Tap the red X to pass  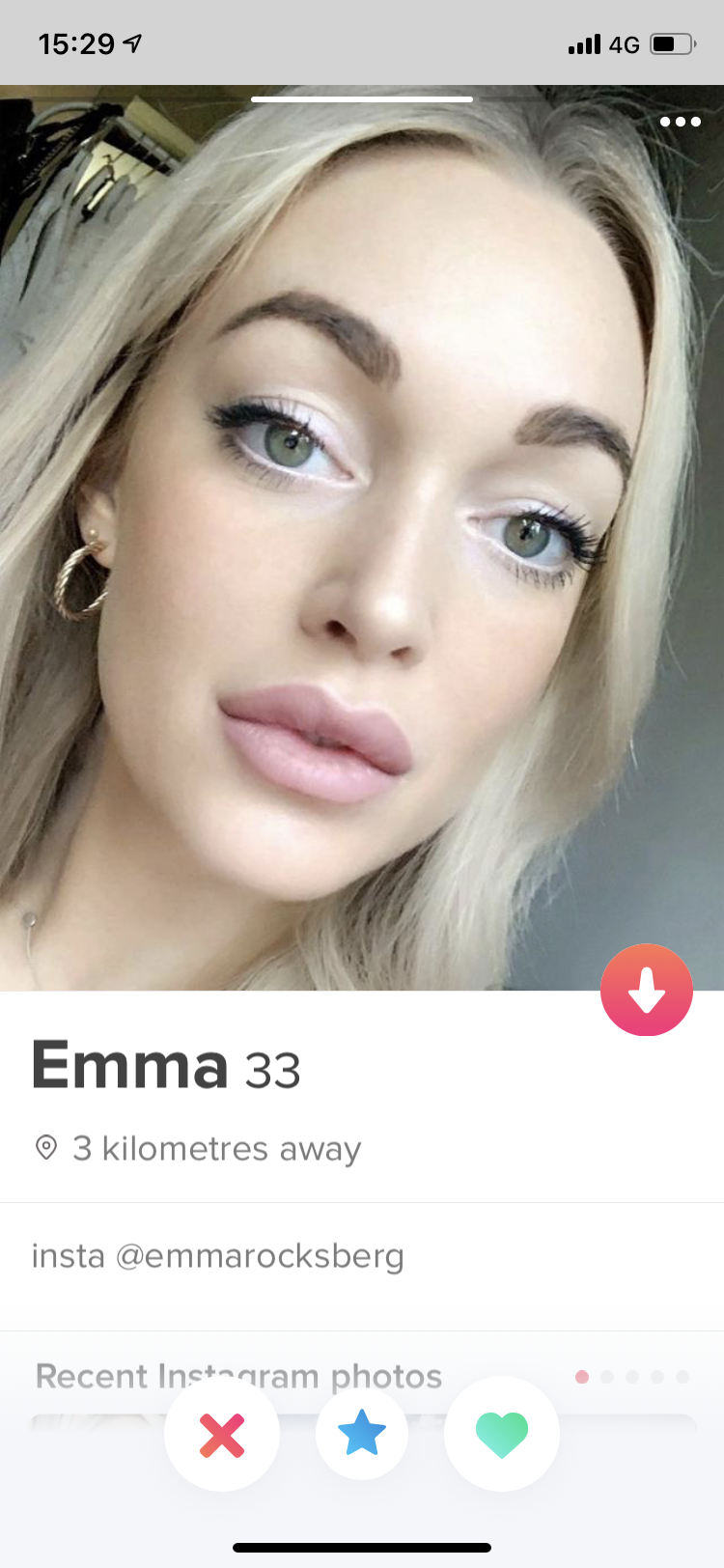tap(222, 1434)
